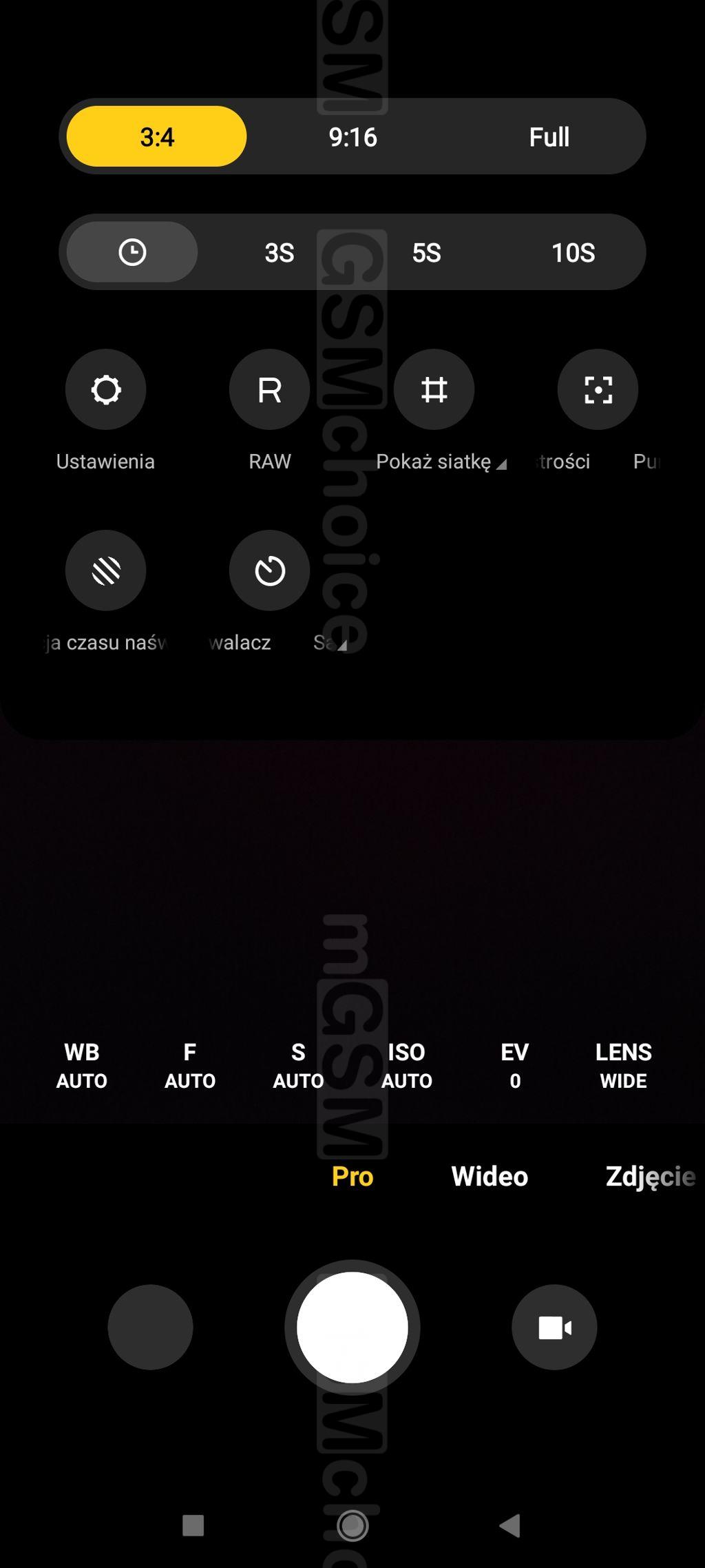Change the LENS WIDE option
Image resolution: width=705 pixels, height=1568 pixels.
pos(623,1065)
